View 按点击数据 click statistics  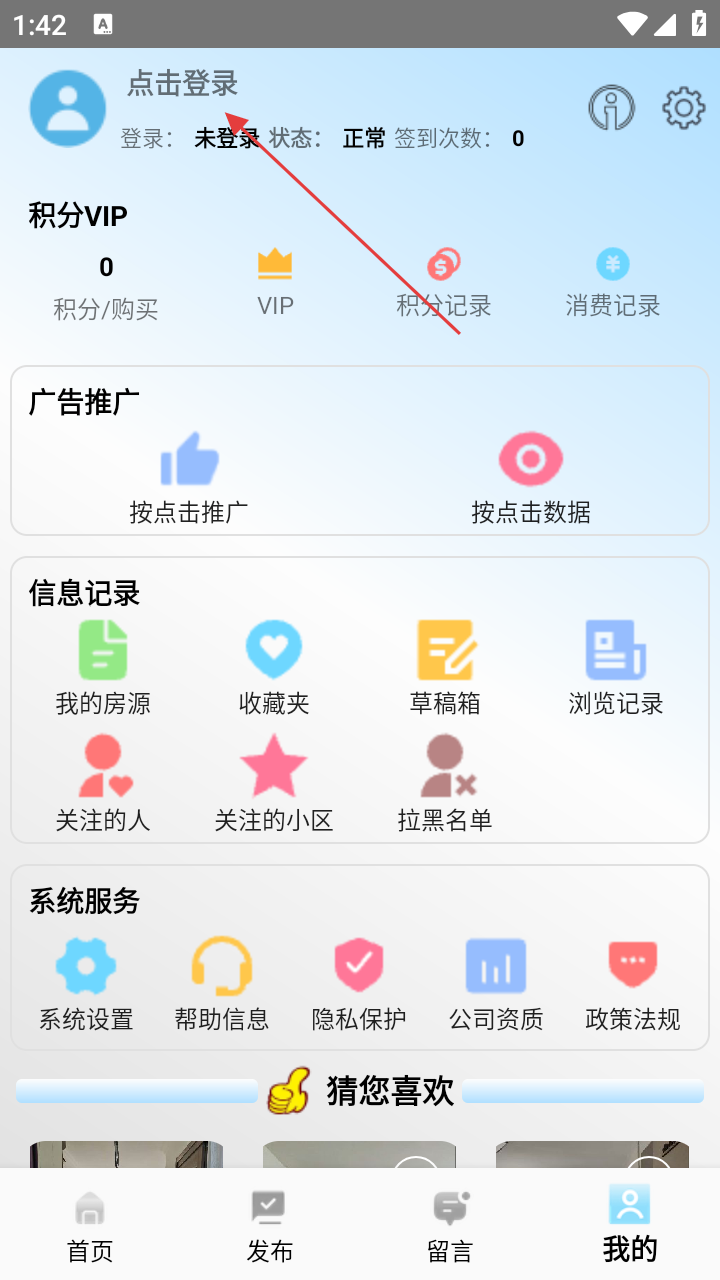[531, 478]
